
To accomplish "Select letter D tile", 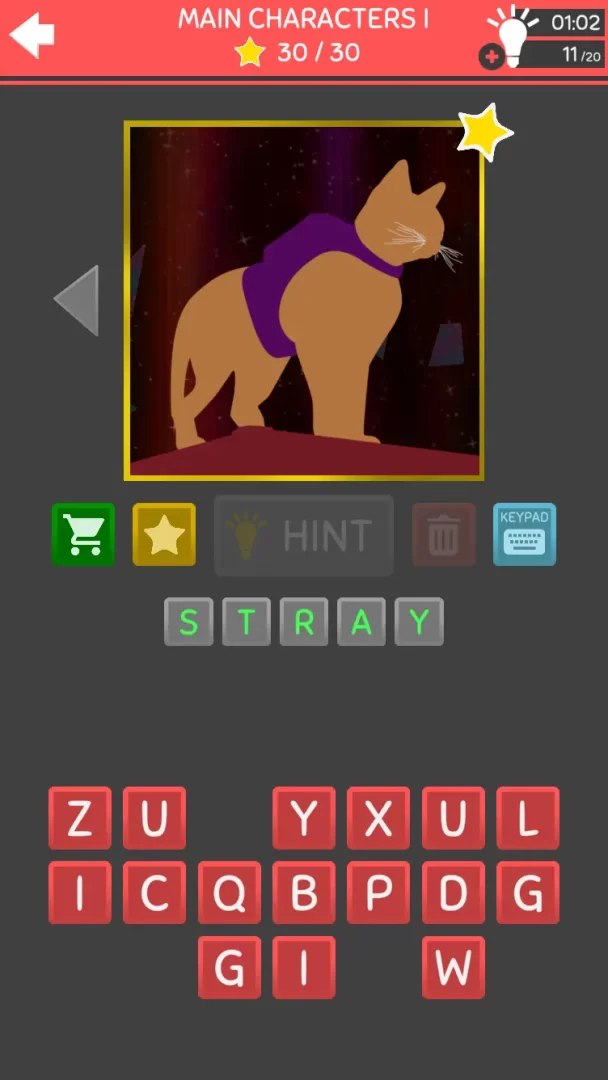I will (x=453, y=892).
